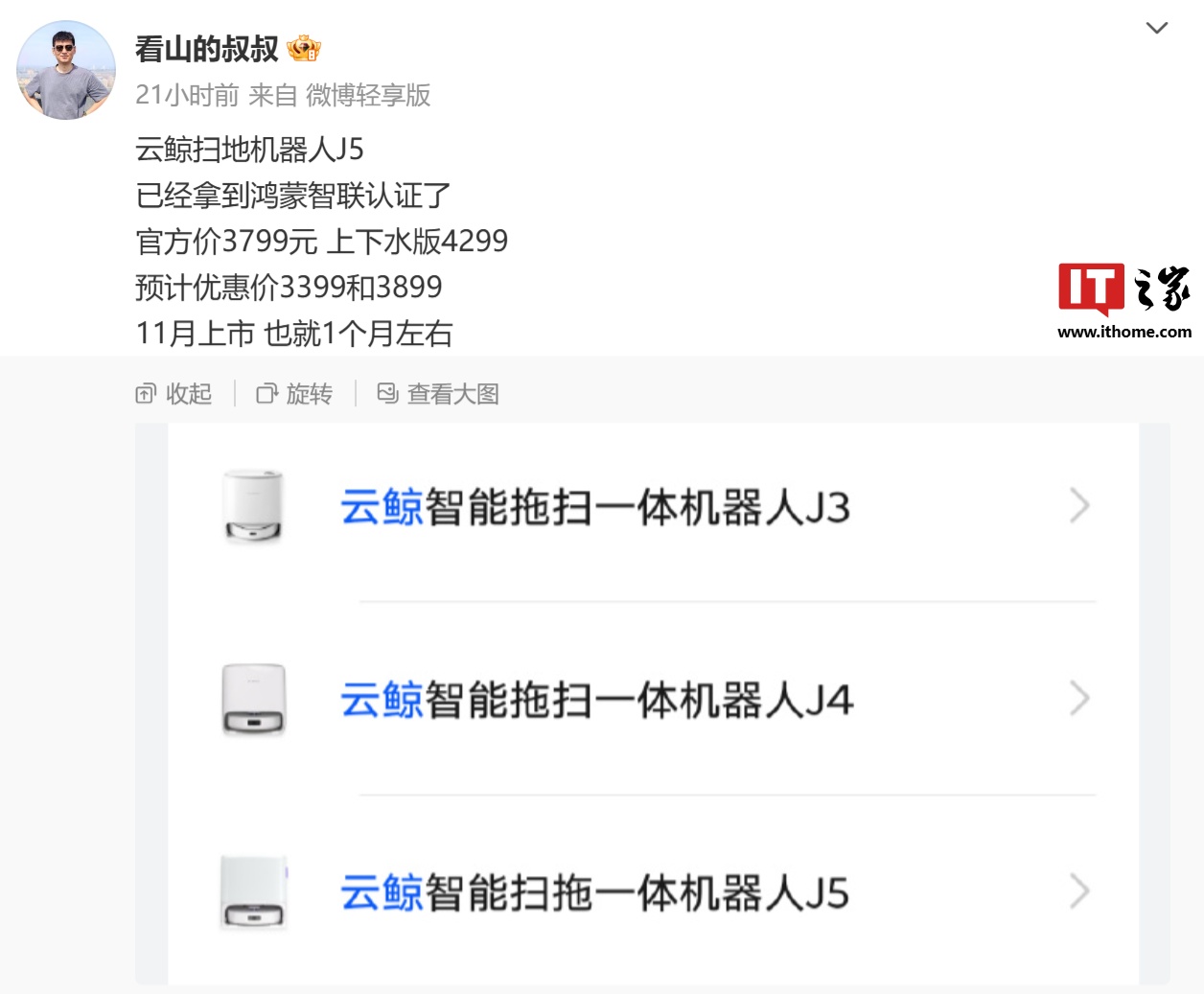The height and width of the screenshot is (994, 1204).
Task: Tap the expanded post image
Action: pos(652,703)
